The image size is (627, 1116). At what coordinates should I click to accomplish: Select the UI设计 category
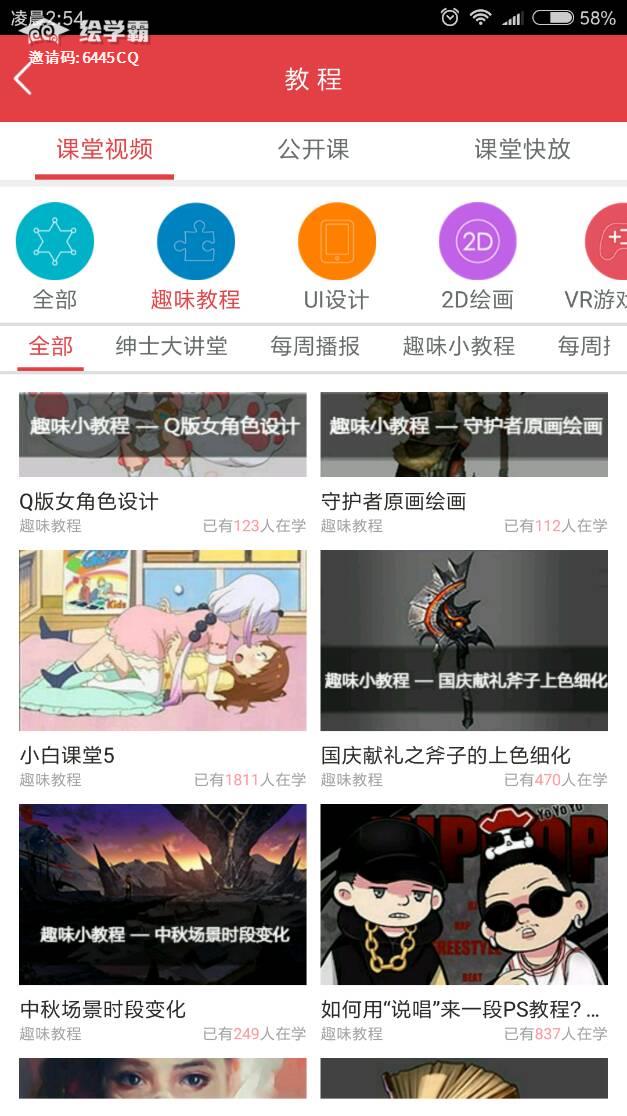[336, 241]
